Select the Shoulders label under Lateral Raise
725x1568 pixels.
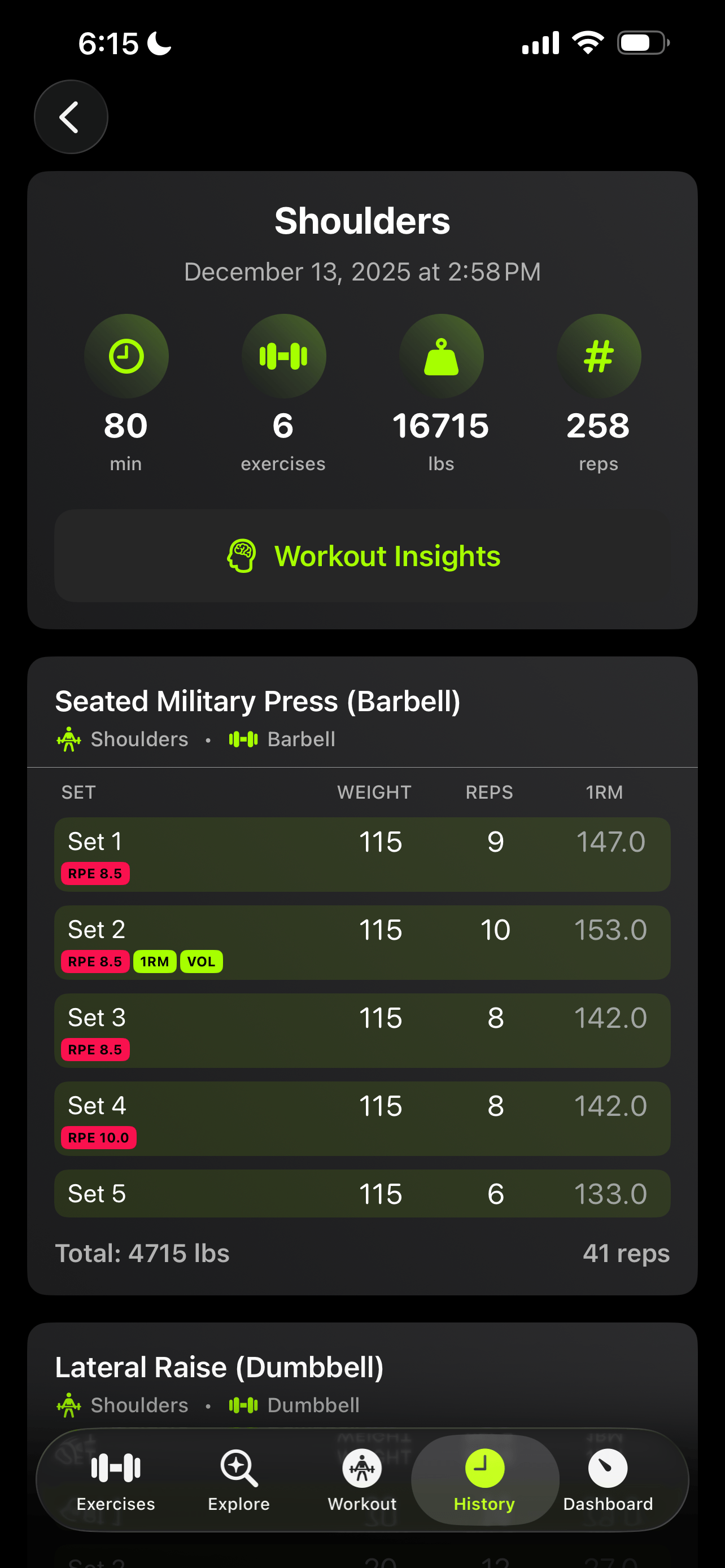[x=139, y=1405]
